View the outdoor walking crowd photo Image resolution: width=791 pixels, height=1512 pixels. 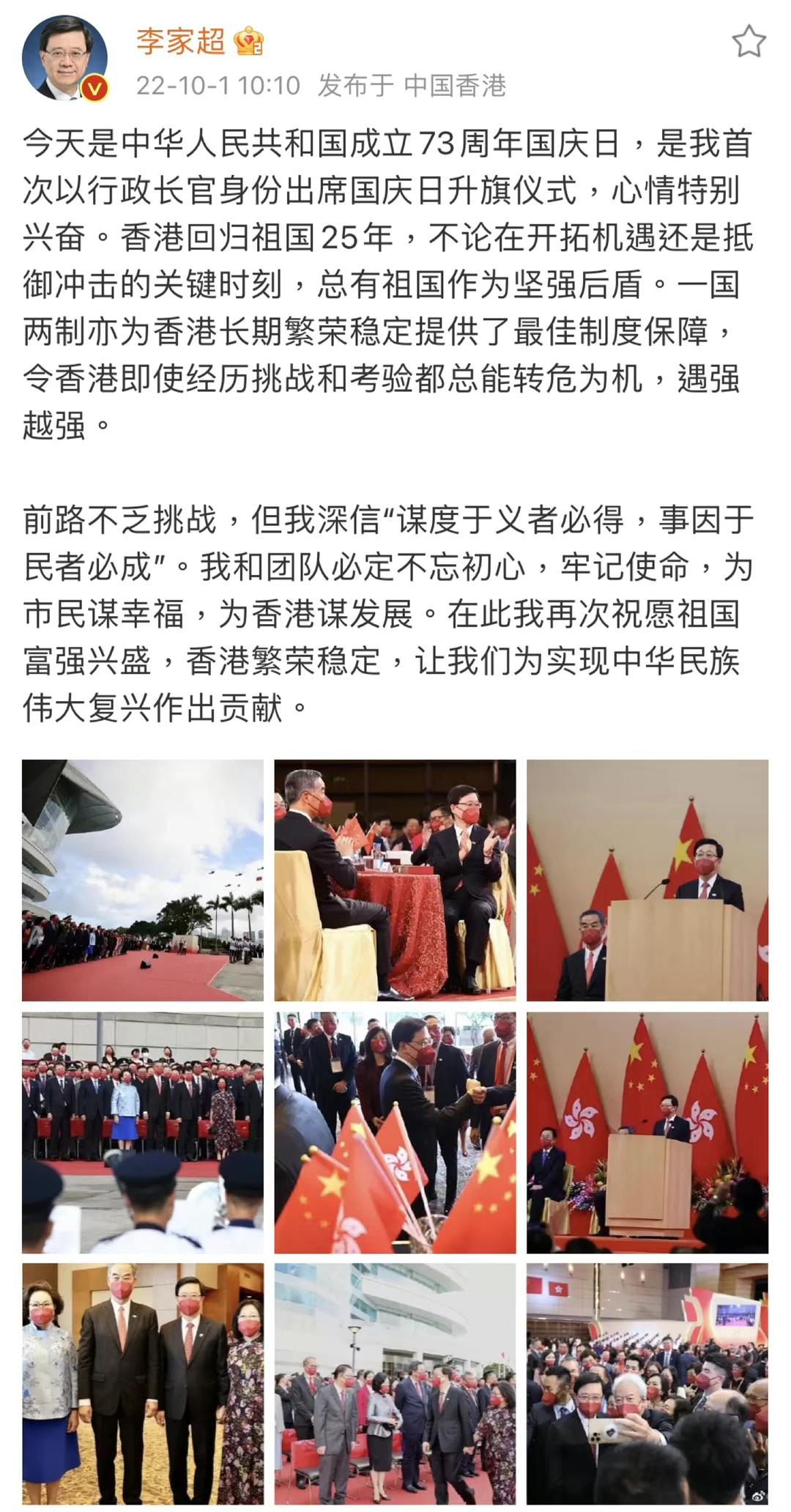(x=395, y=1384)
